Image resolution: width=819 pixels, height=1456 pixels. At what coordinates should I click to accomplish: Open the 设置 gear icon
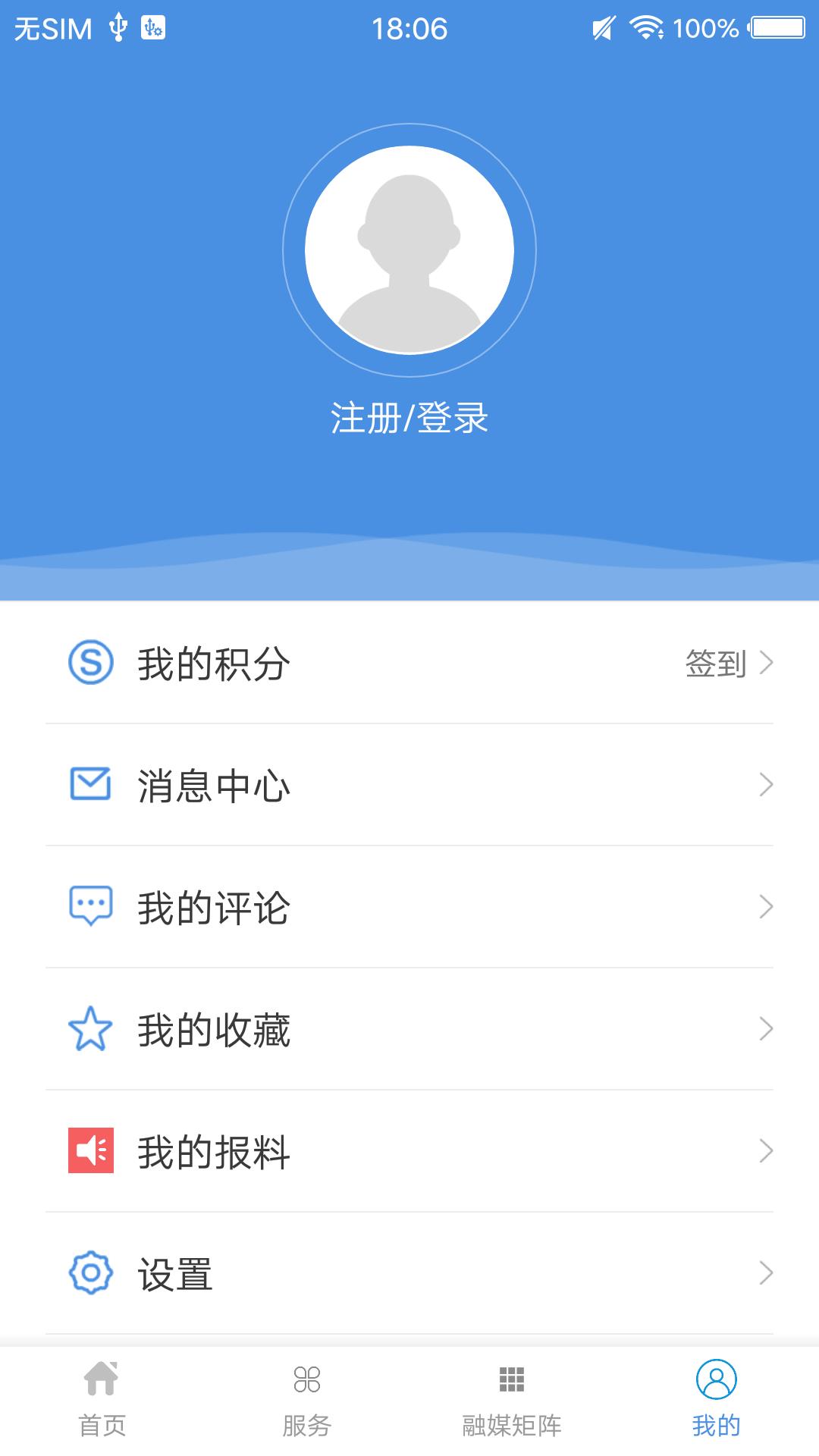(x=89, y=1272)
